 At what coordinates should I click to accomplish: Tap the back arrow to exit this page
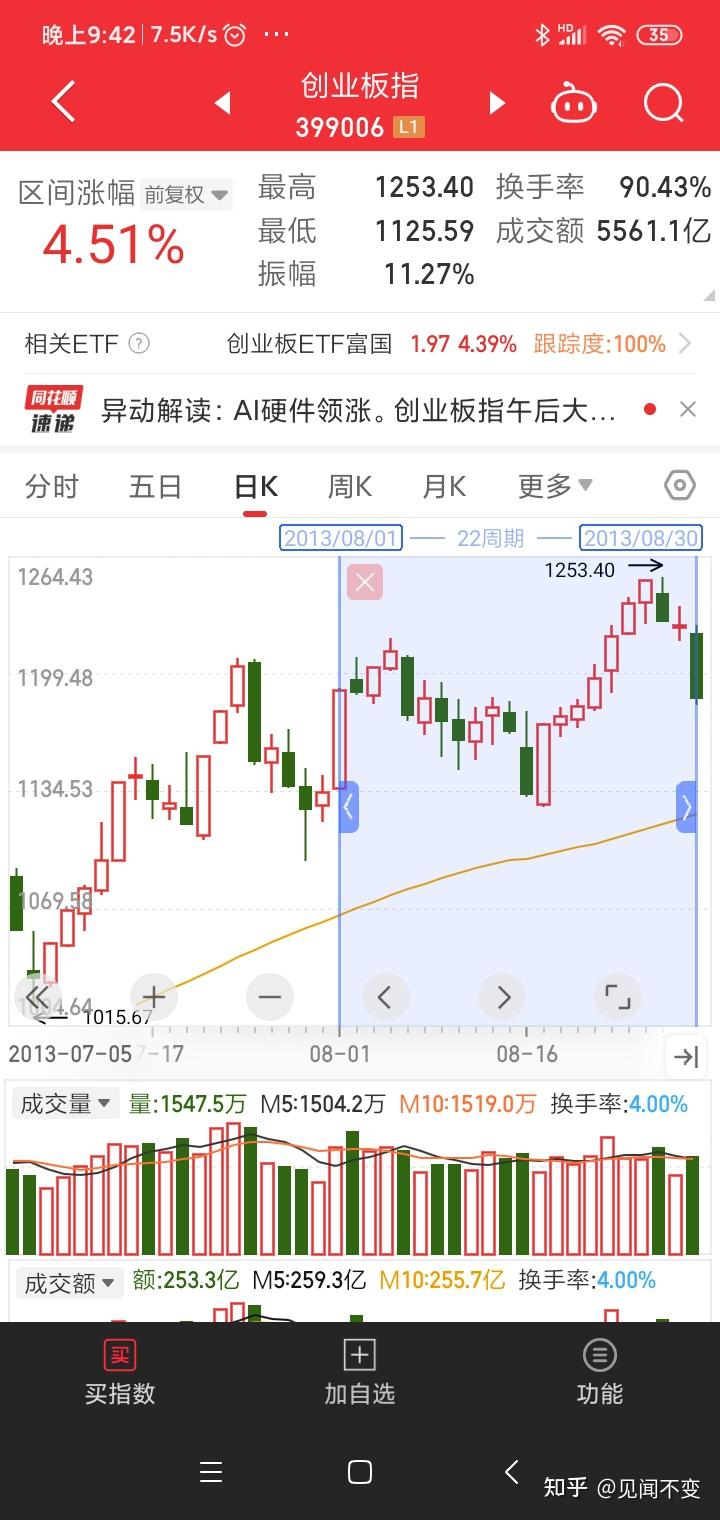[x=62, y=101]
